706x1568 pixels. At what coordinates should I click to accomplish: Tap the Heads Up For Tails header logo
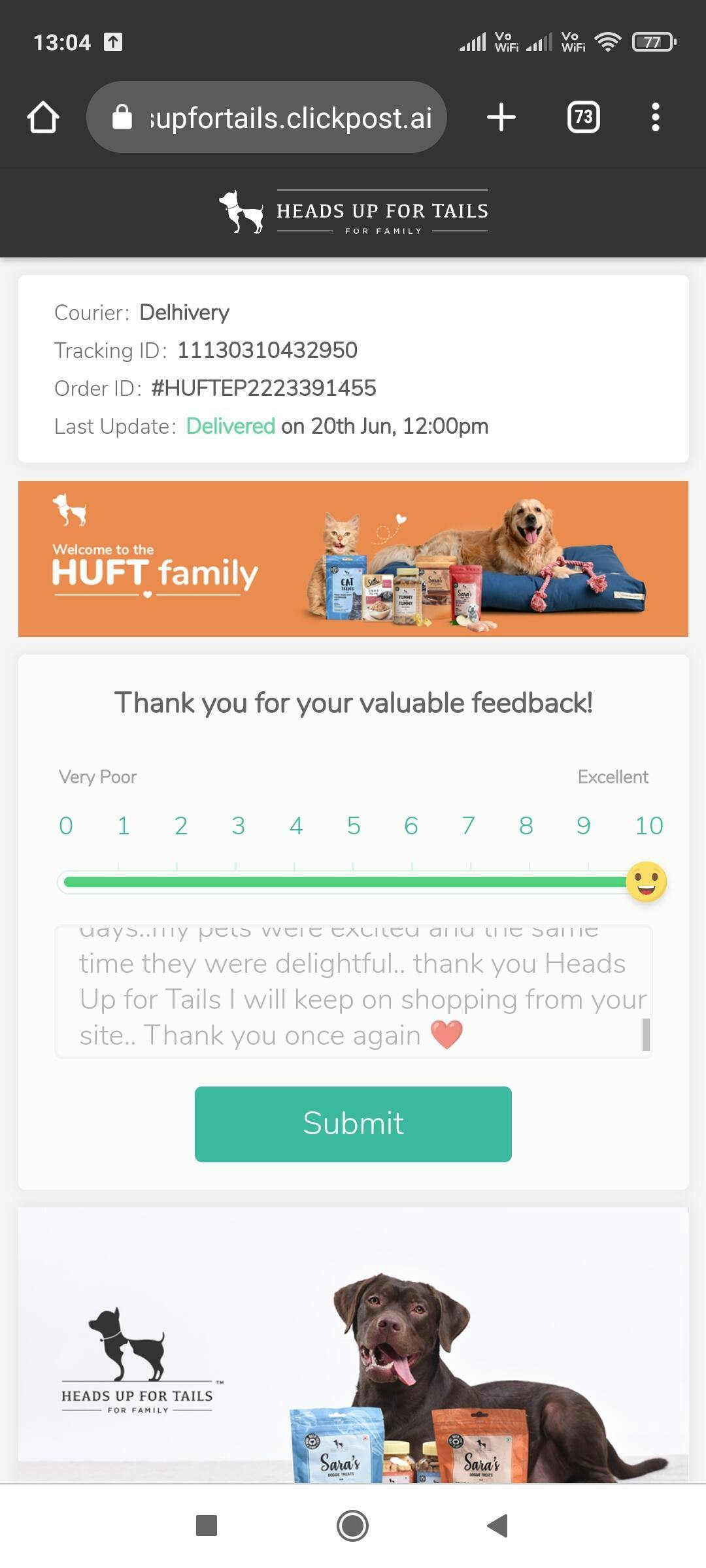point(353,212)
